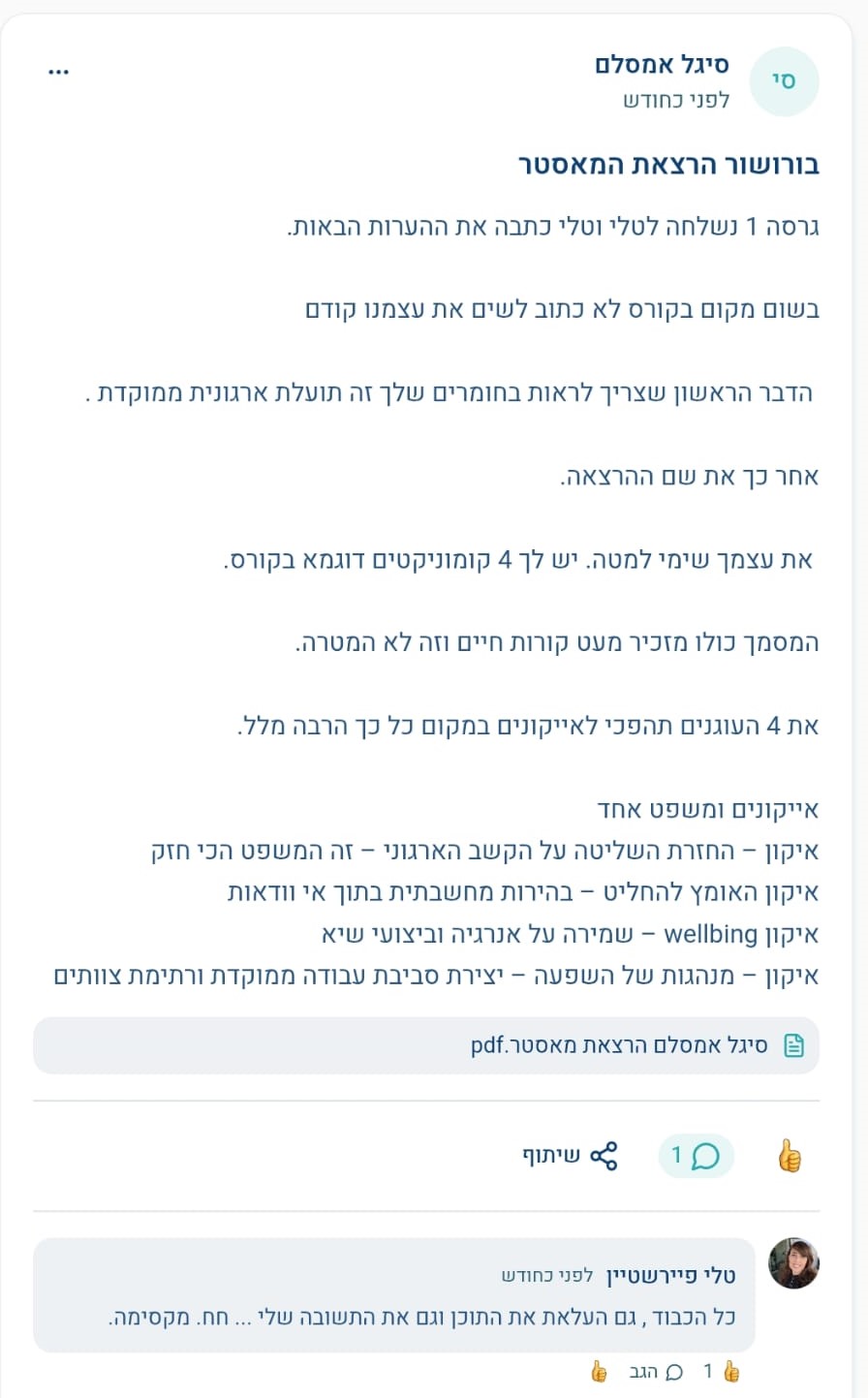Open טלי פיירשטיין's profile picture
This screenshot has height=1398, width=868.
click(x=793, y=1263)
